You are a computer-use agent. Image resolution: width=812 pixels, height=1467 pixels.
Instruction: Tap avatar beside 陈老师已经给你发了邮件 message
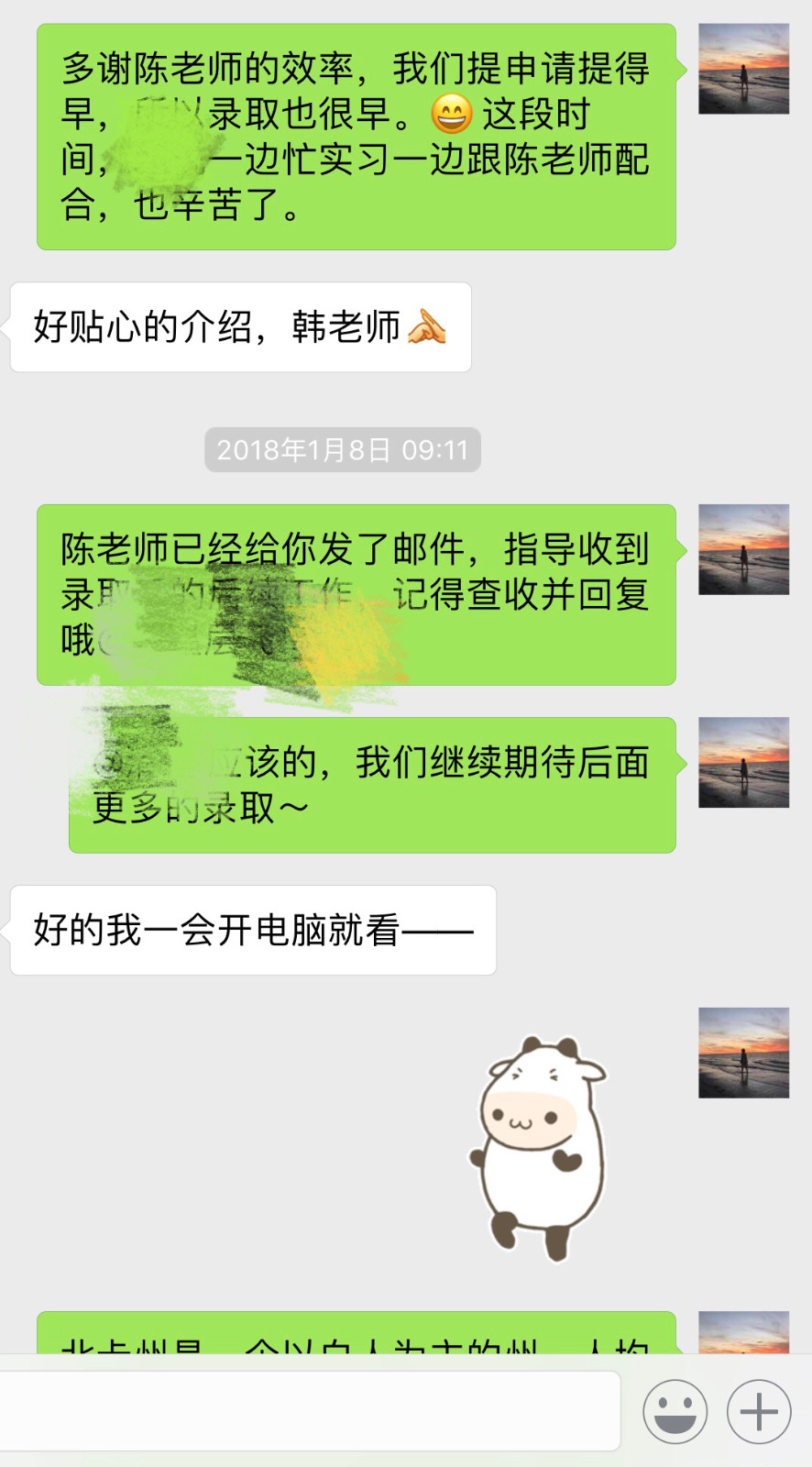pyautogui.click(x=743, y=549)
